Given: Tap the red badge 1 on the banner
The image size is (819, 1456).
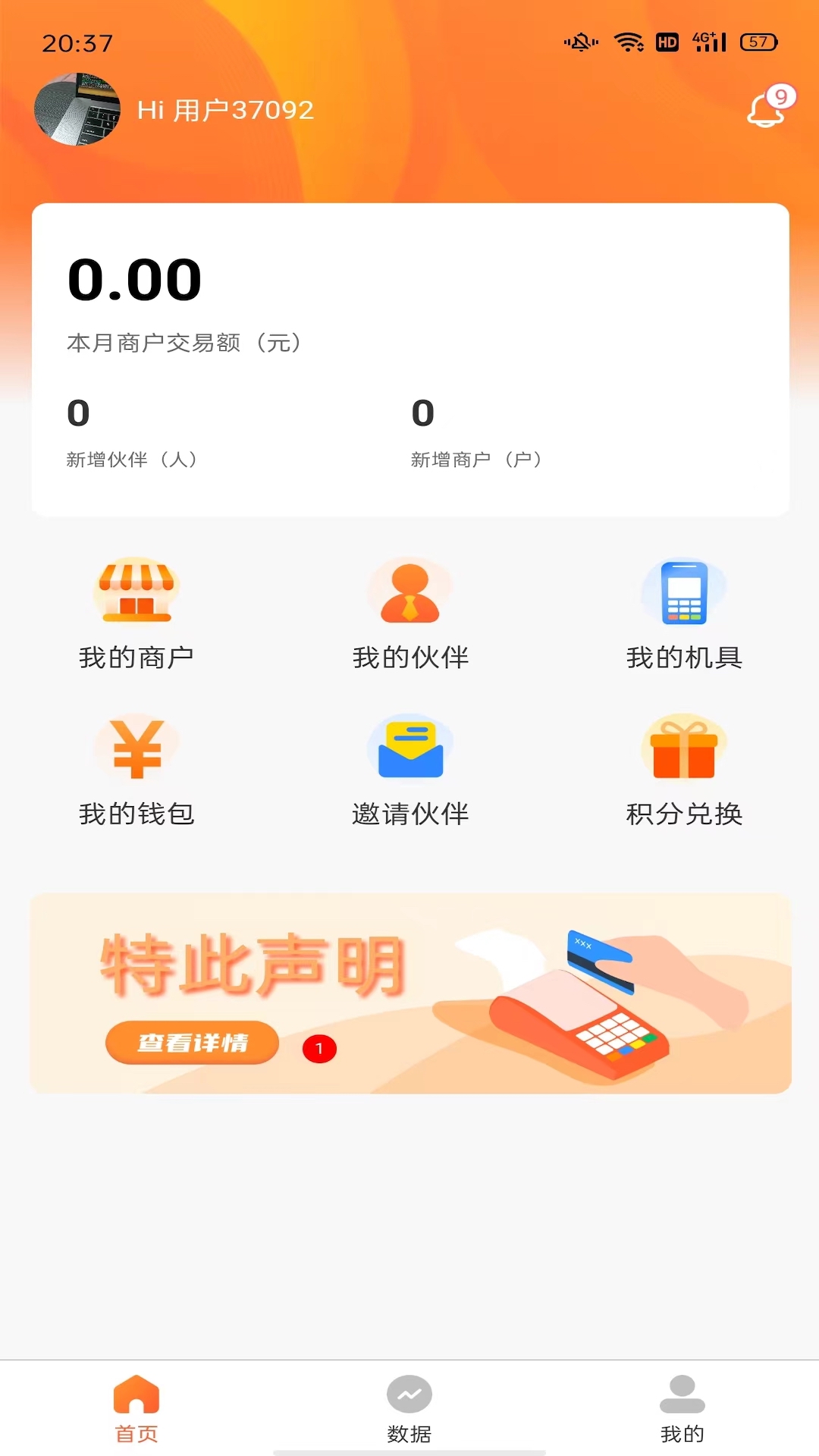Looking at the screenshot, I should pyautogui.click(x=319, y=1048).
